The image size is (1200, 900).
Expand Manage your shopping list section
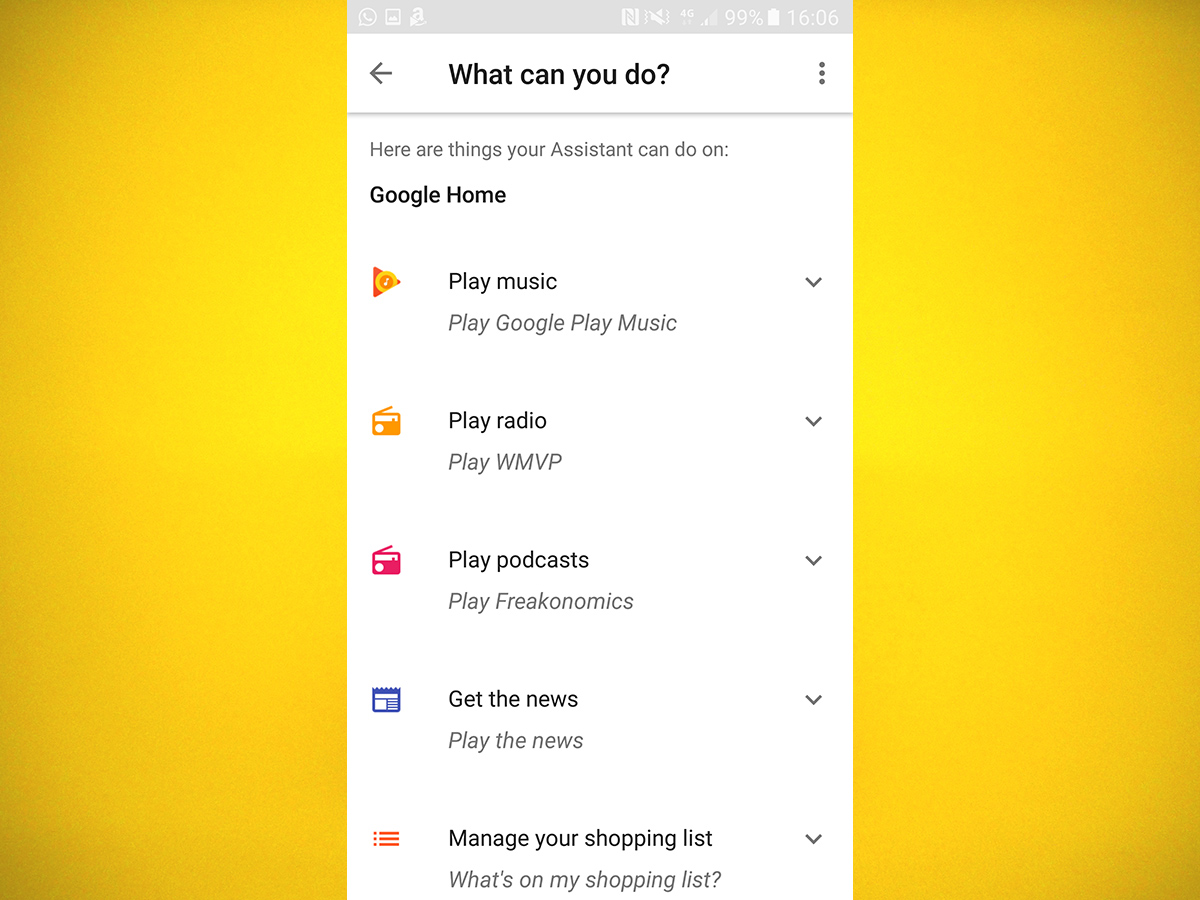[813, 839]
